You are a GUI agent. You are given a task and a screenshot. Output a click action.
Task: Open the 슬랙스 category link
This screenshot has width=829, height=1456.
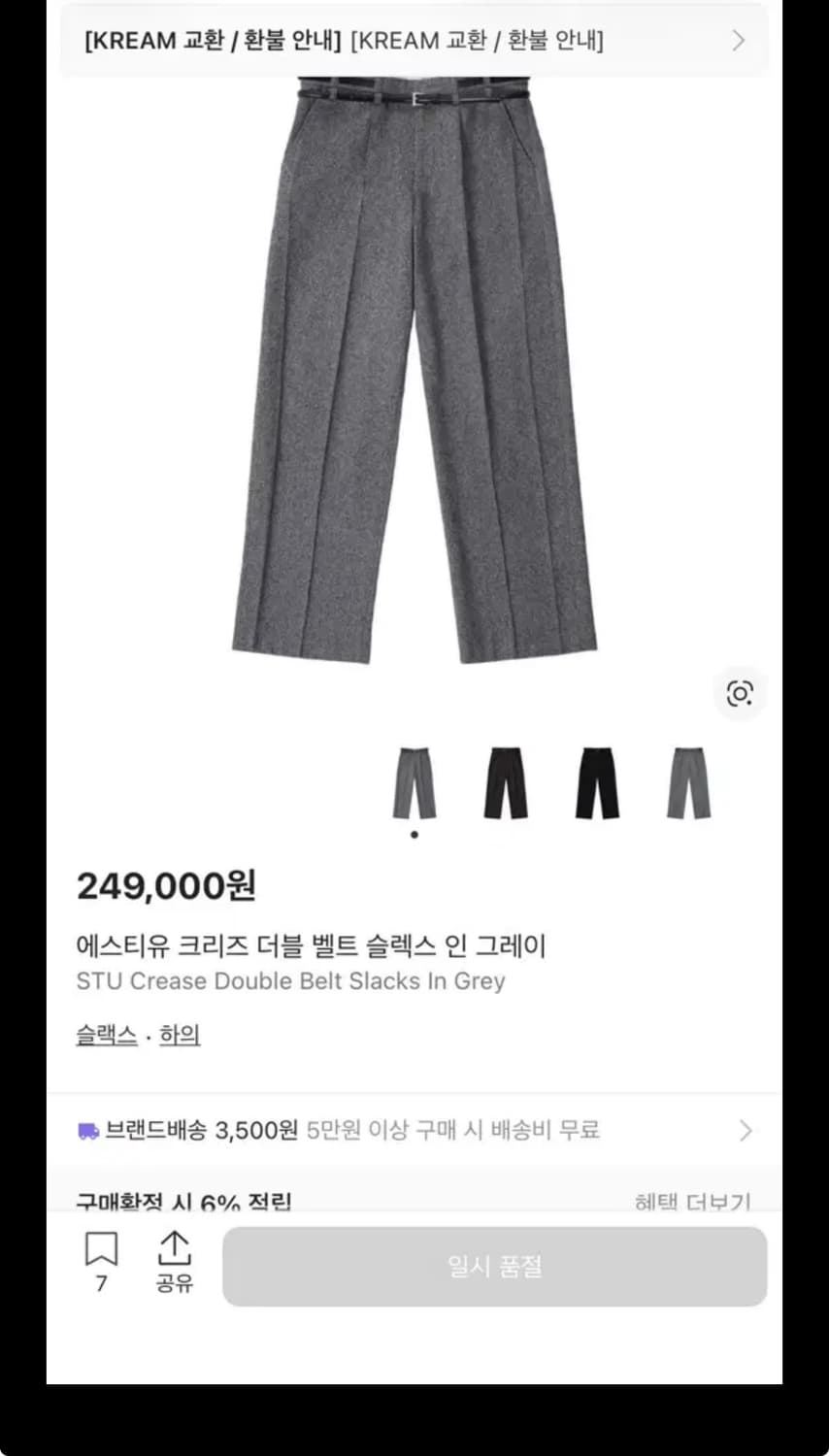[x=107, y=1035]
